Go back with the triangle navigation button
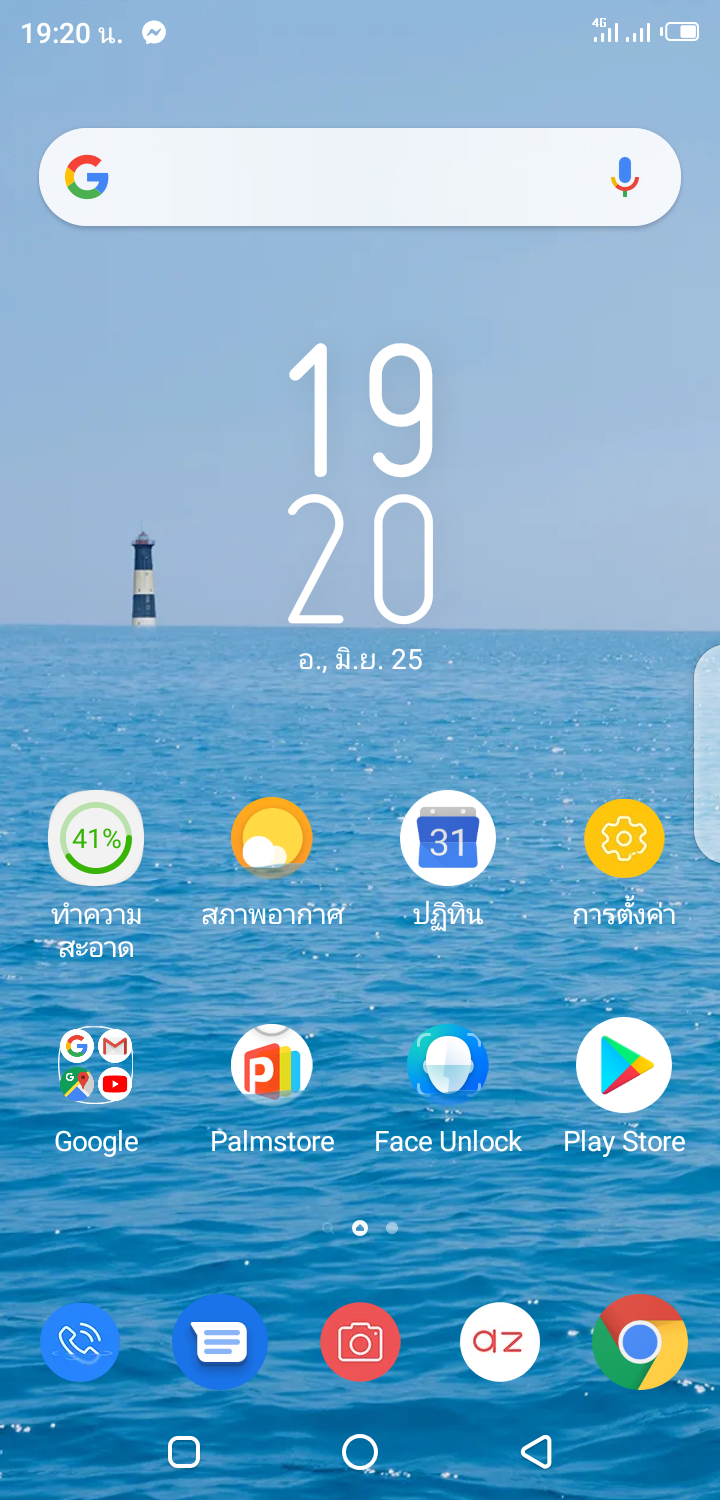This screenshot has height=1500, width=720. [x=537, y=1452]
